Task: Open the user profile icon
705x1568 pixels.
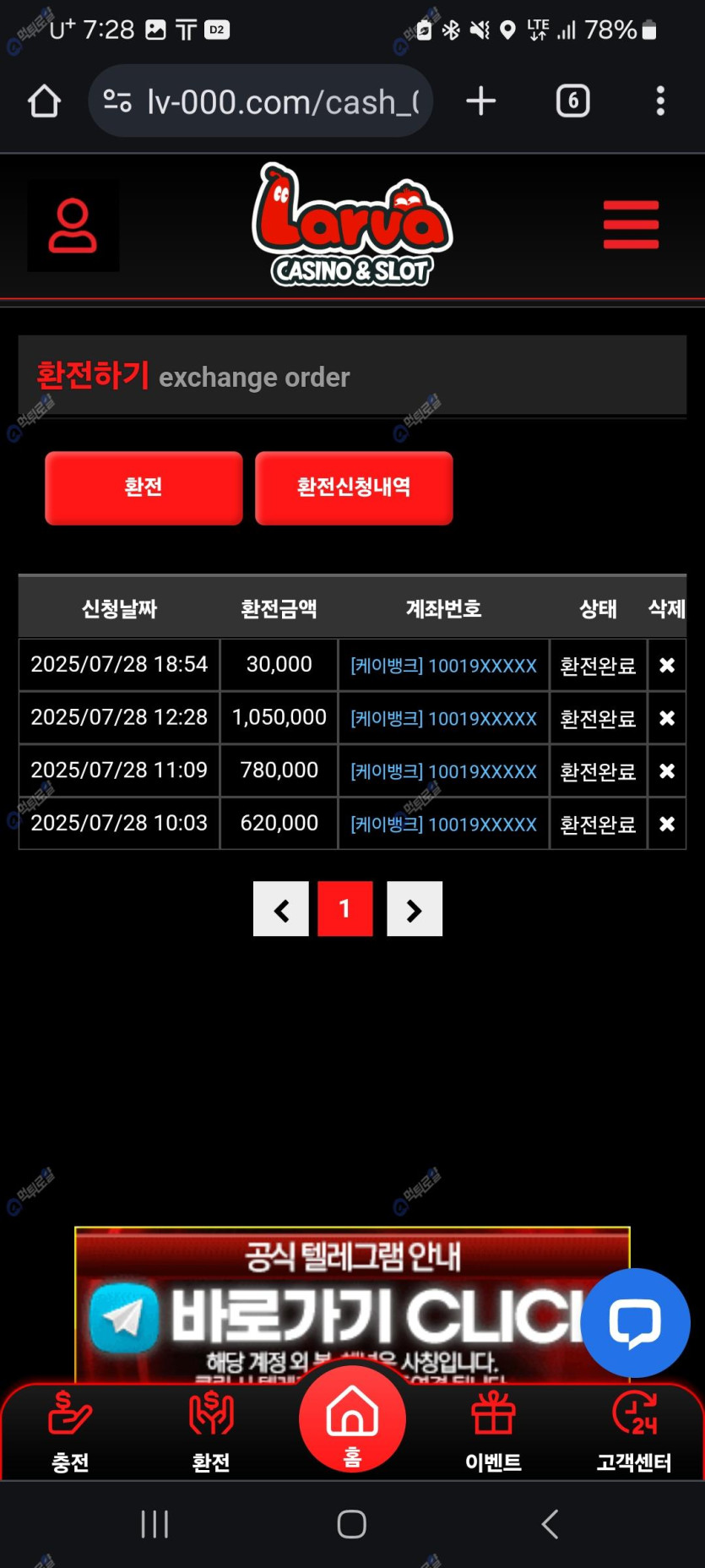Action: point(73,226)
